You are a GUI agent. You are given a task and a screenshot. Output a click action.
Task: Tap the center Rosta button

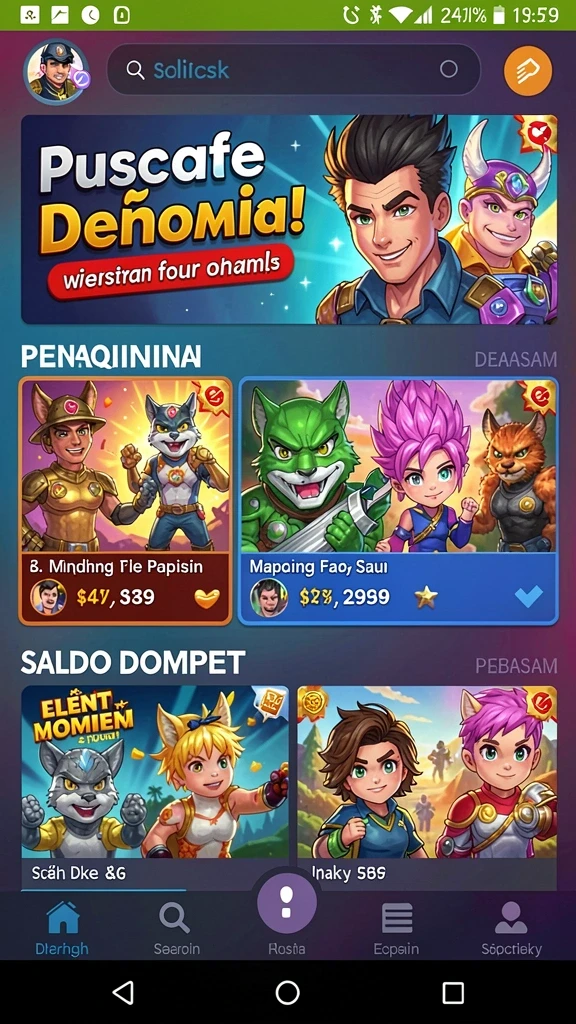tap(287, 904)
